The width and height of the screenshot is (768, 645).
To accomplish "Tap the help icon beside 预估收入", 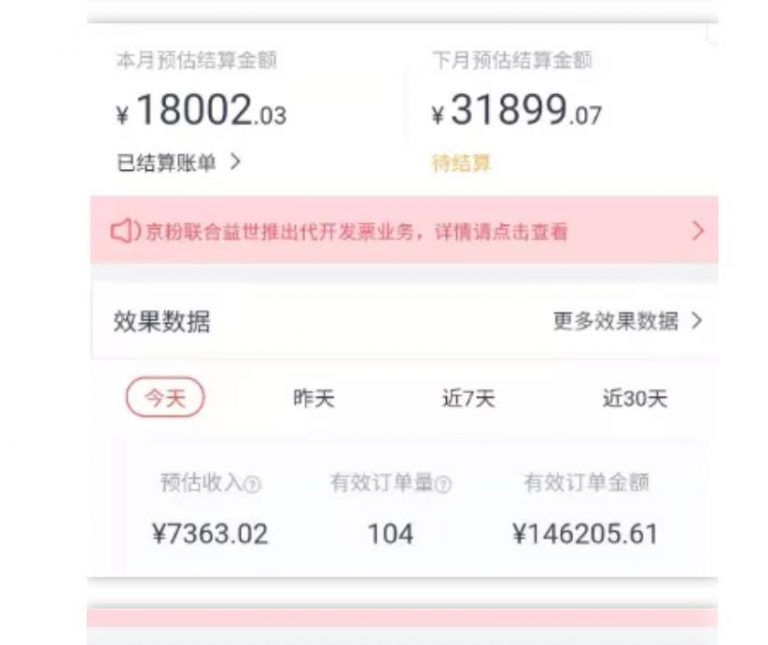I will click(253, 485).
